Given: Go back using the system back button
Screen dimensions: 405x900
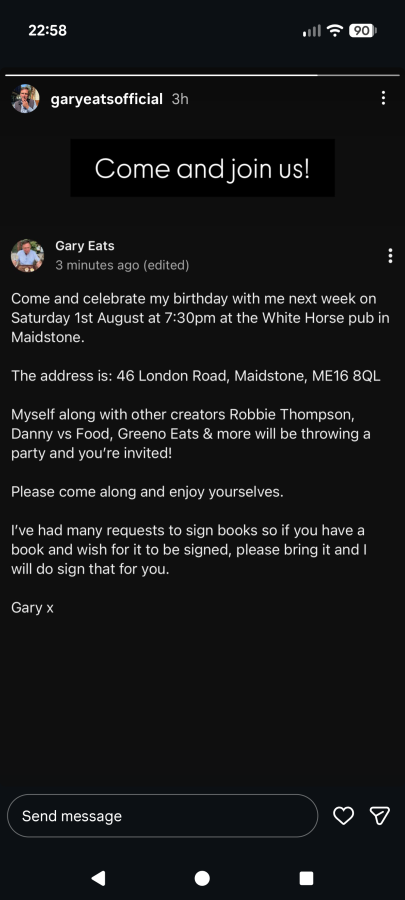Looking at the screenshot, I should click(x=99, y=878).
